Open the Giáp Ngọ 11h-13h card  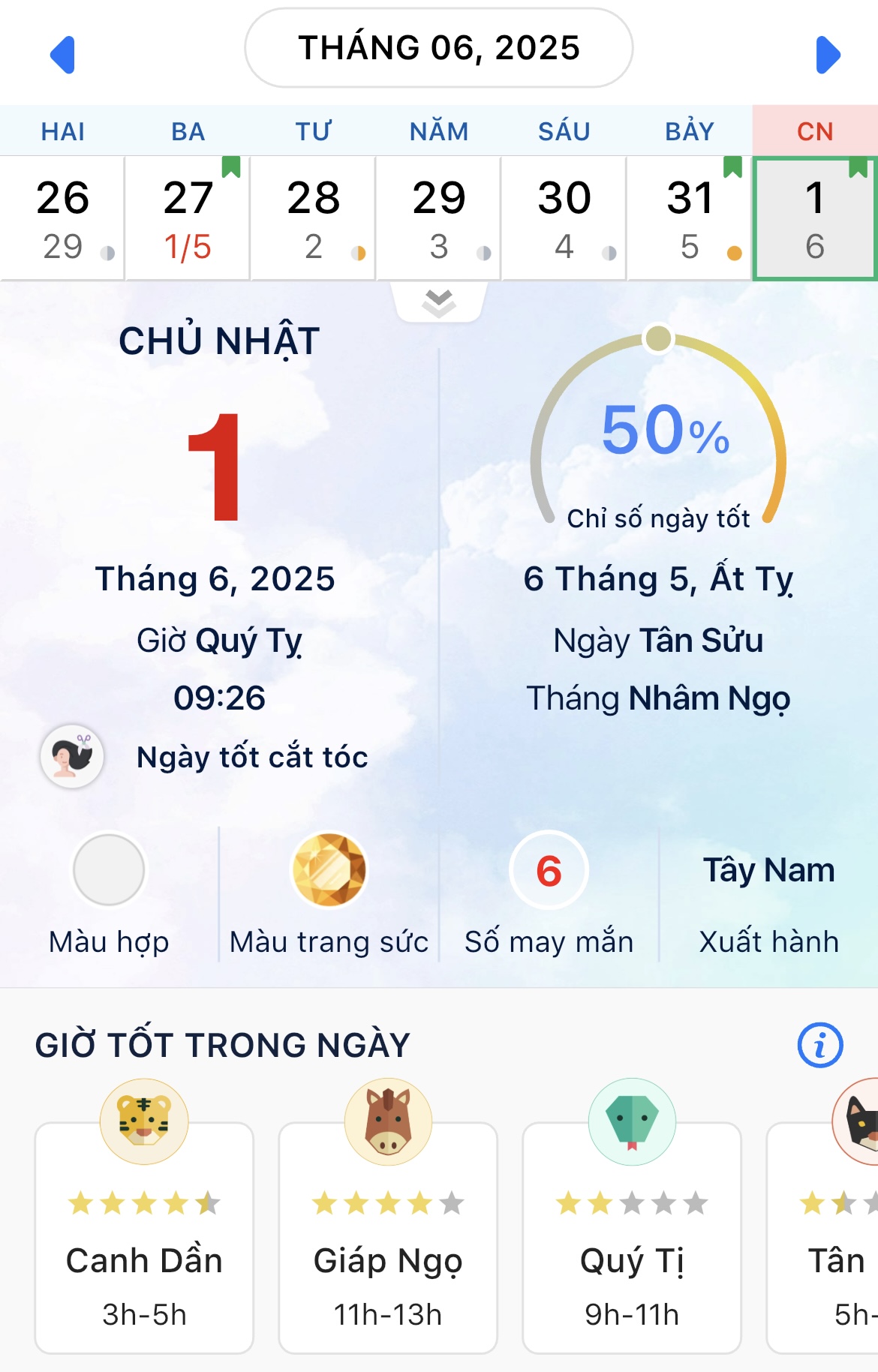tap(388, 1238)
